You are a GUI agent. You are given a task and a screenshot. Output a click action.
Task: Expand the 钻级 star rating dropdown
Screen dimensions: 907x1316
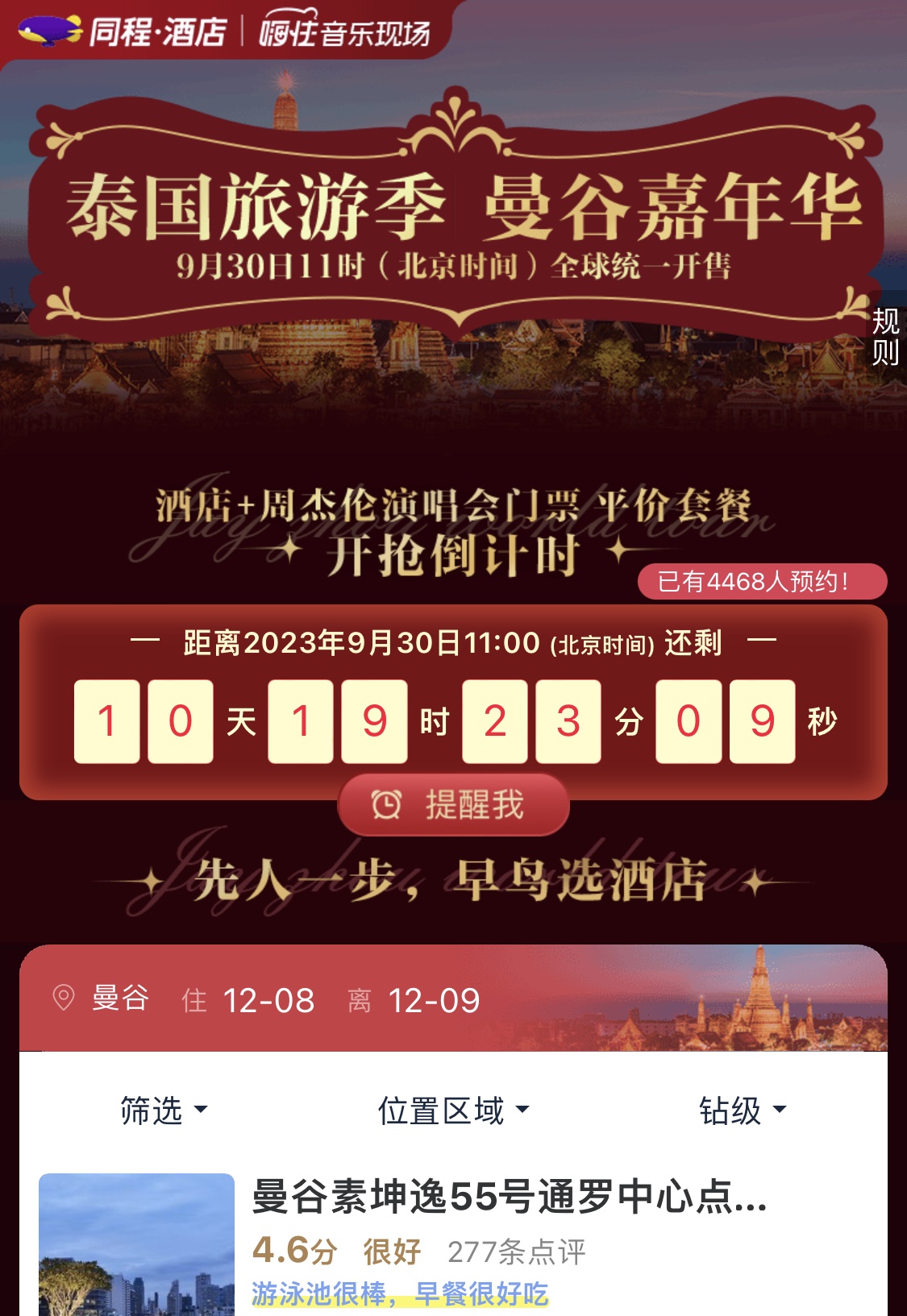(742, 1111)
